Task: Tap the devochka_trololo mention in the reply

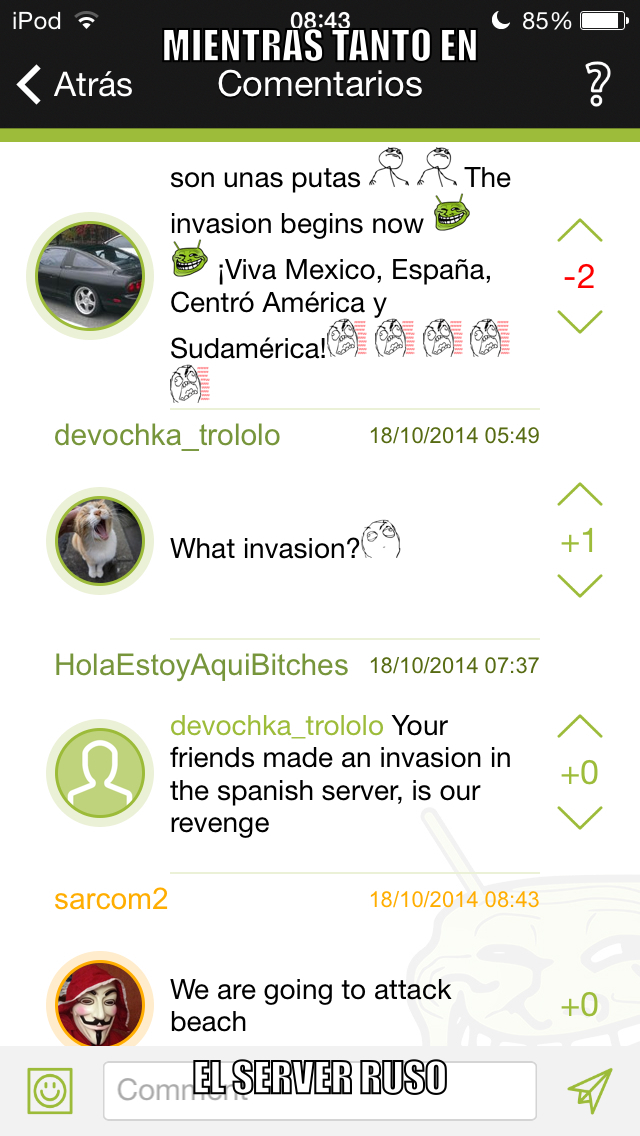Action: point(277,726)
